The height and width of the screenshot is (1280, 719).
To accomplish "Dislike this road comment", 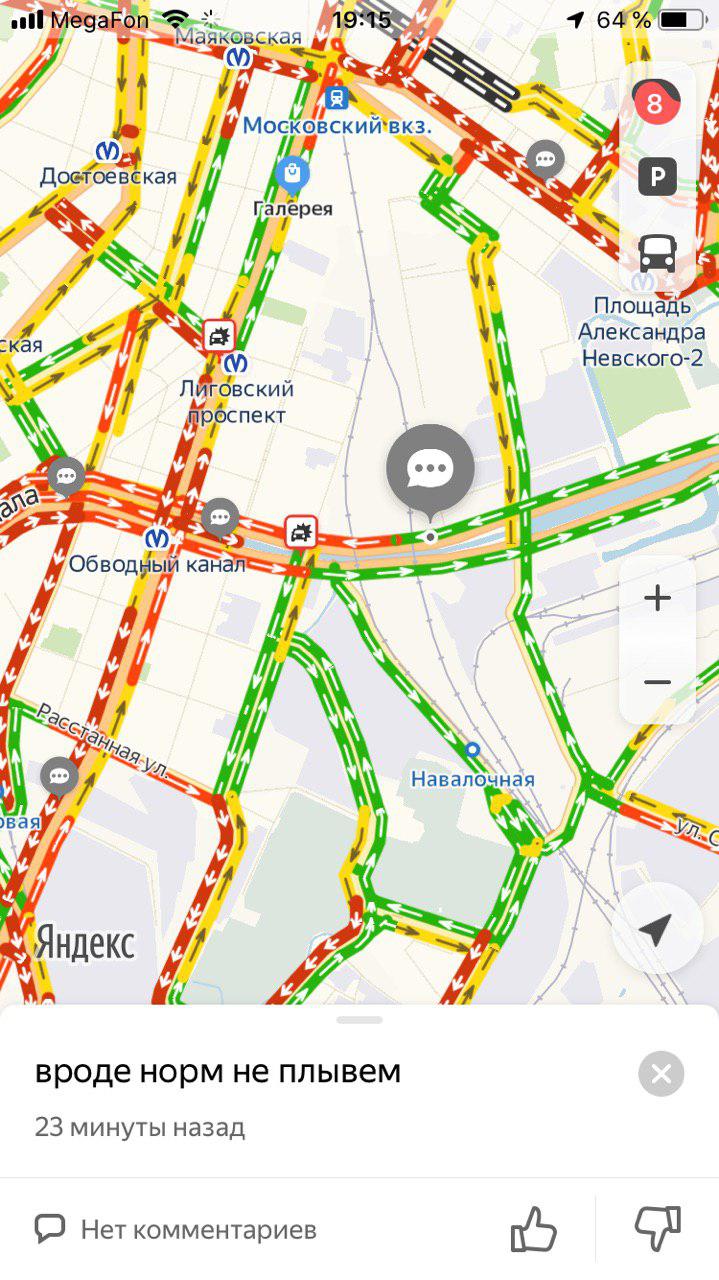I will [x=658, y=1229].
